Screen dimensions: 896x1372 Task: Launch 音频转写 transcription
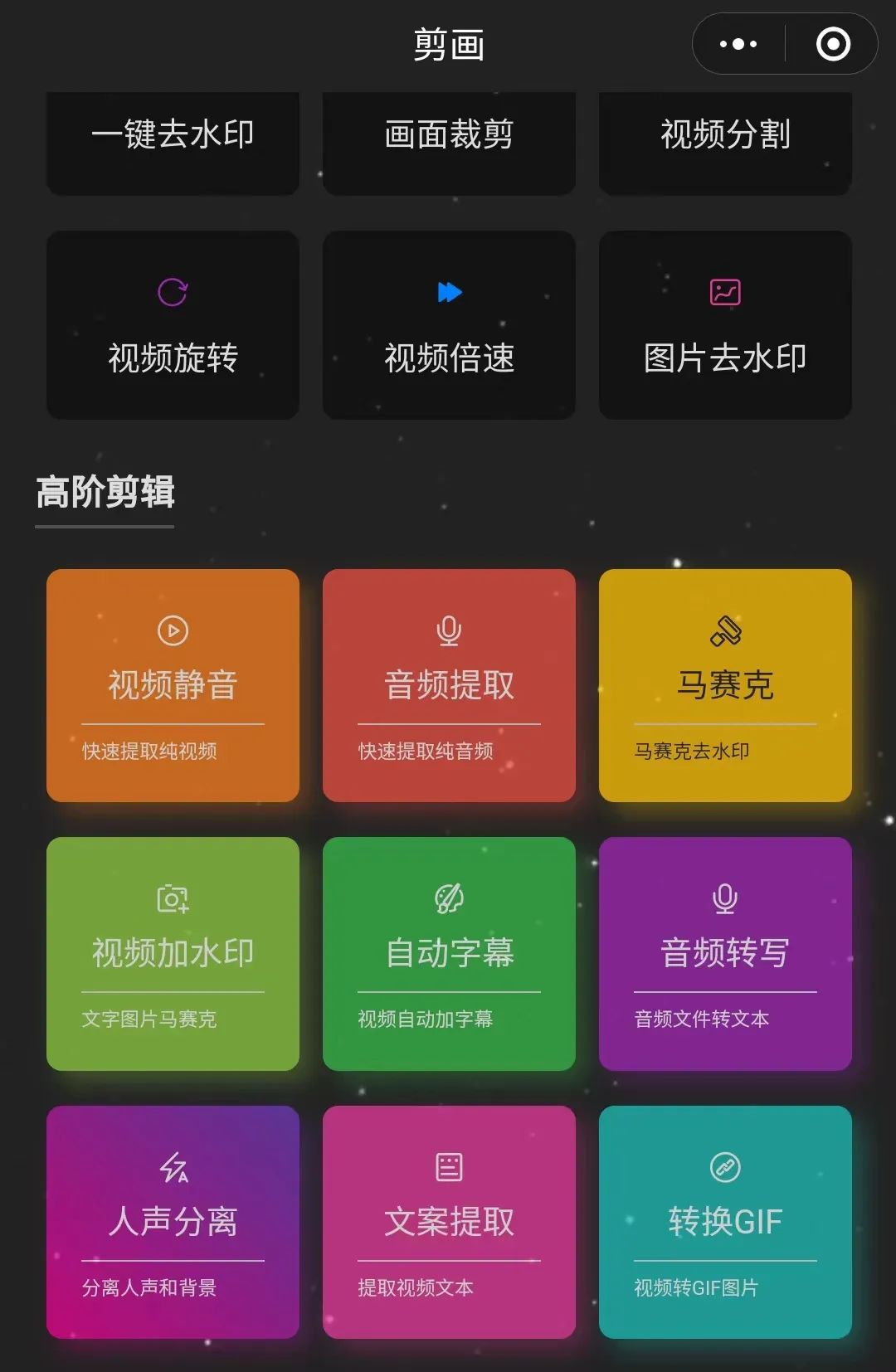[725, 953]
